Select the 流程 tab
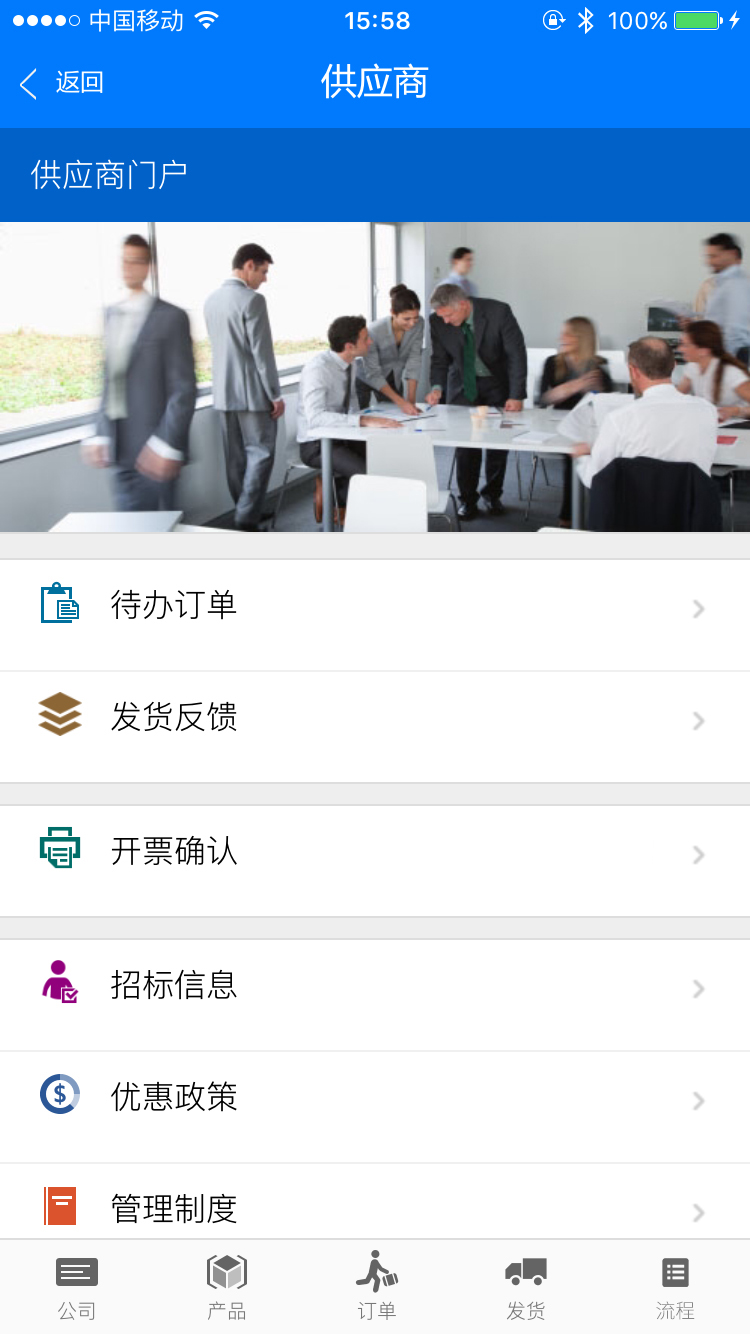The width and height of the screenshot is (750, 1334). coord(675,1288)
